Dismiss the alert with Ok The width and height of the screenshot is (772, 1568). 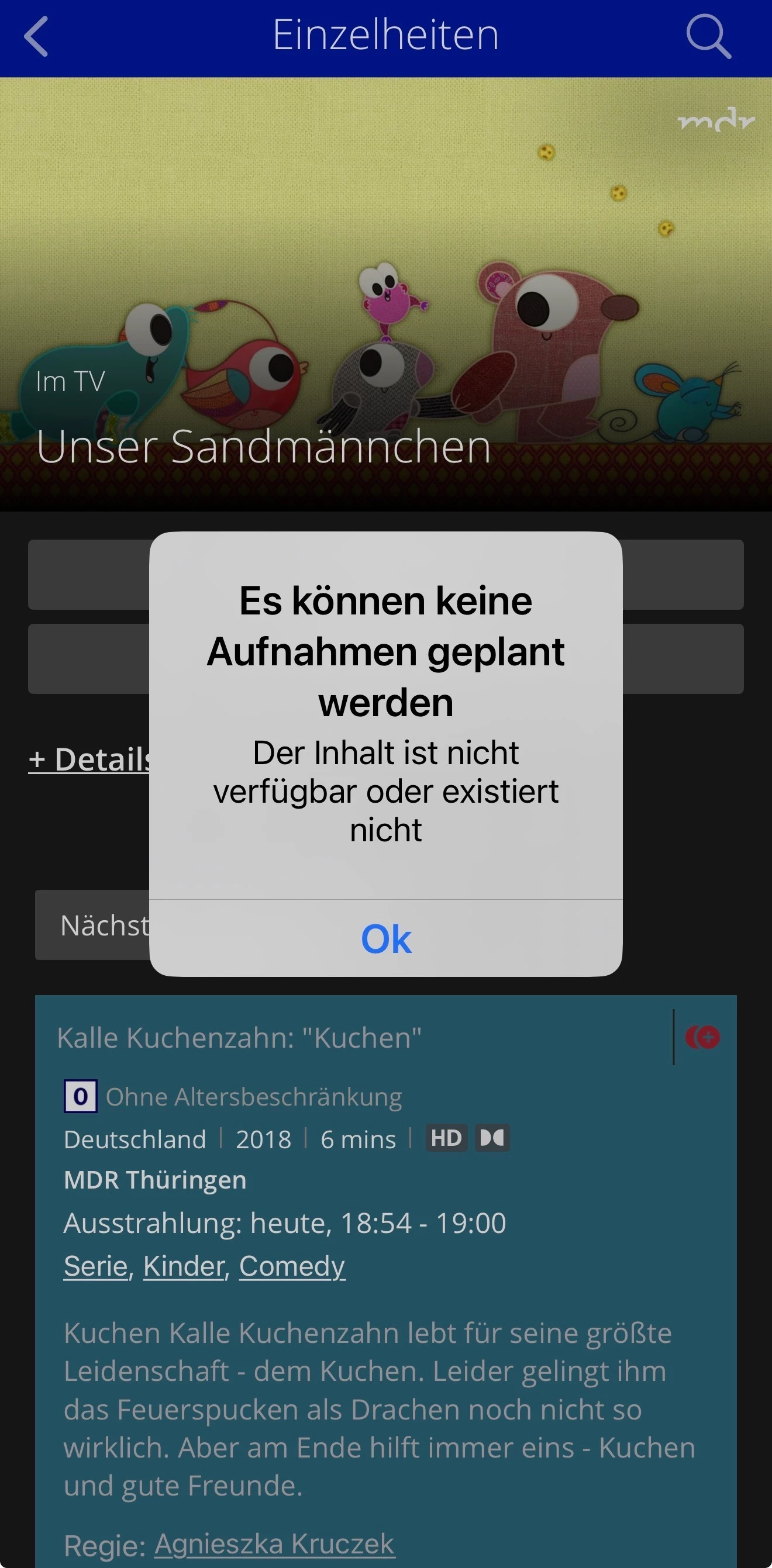point(386,938)
